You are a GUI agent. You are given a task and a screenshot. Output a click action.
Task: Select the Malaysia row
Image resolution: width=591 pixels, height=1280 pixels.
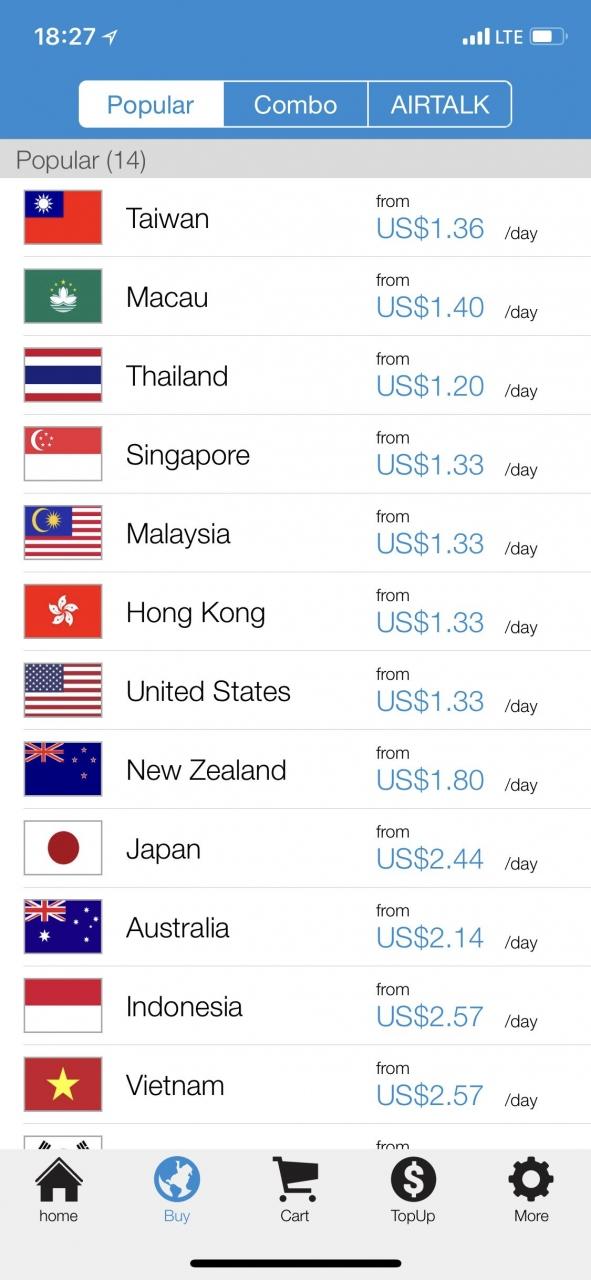pos(295,534)
